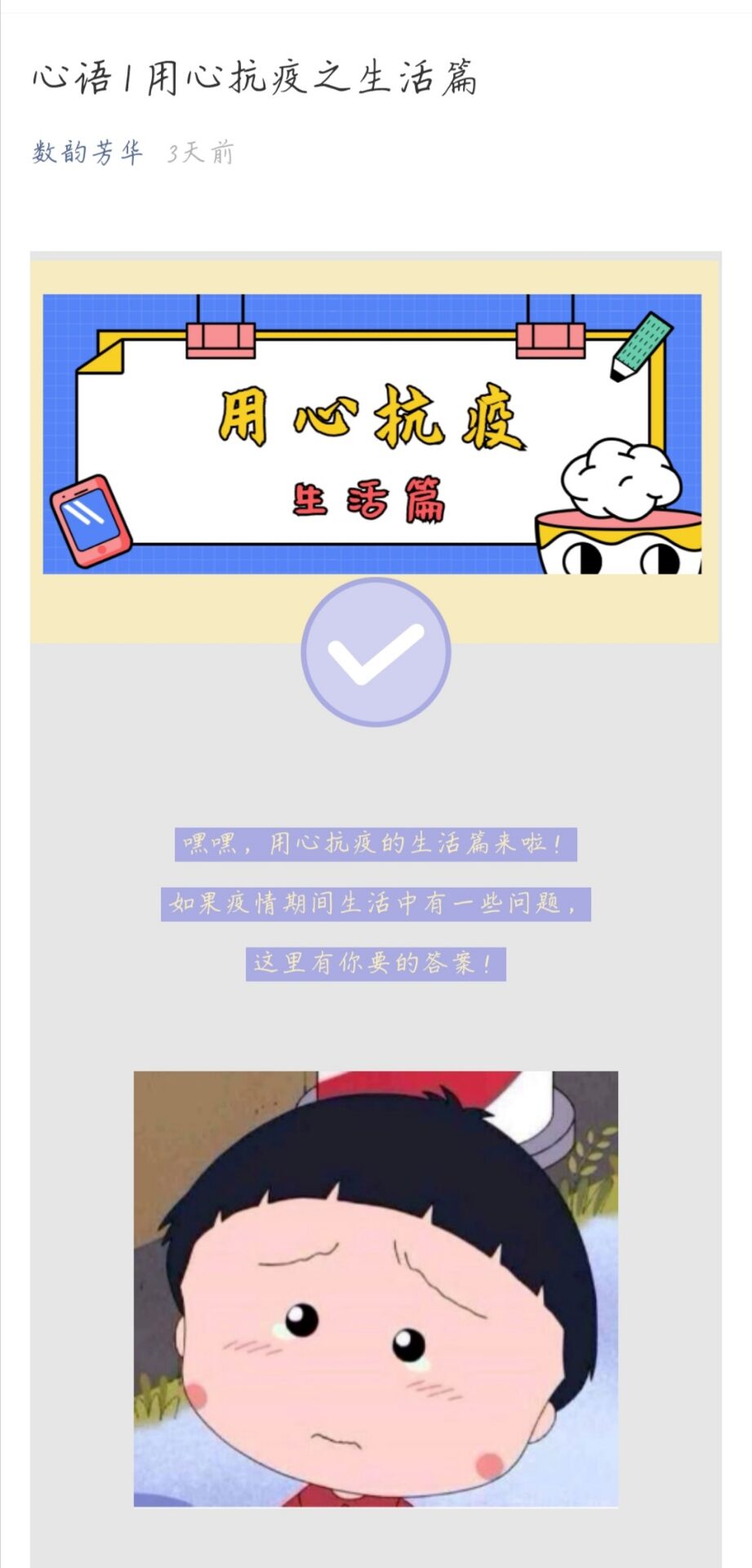This screenshot has width=752, height=1568.
Task: Enlarge the crying cartoon girl picture
Action: click(x=376, y=1289)
